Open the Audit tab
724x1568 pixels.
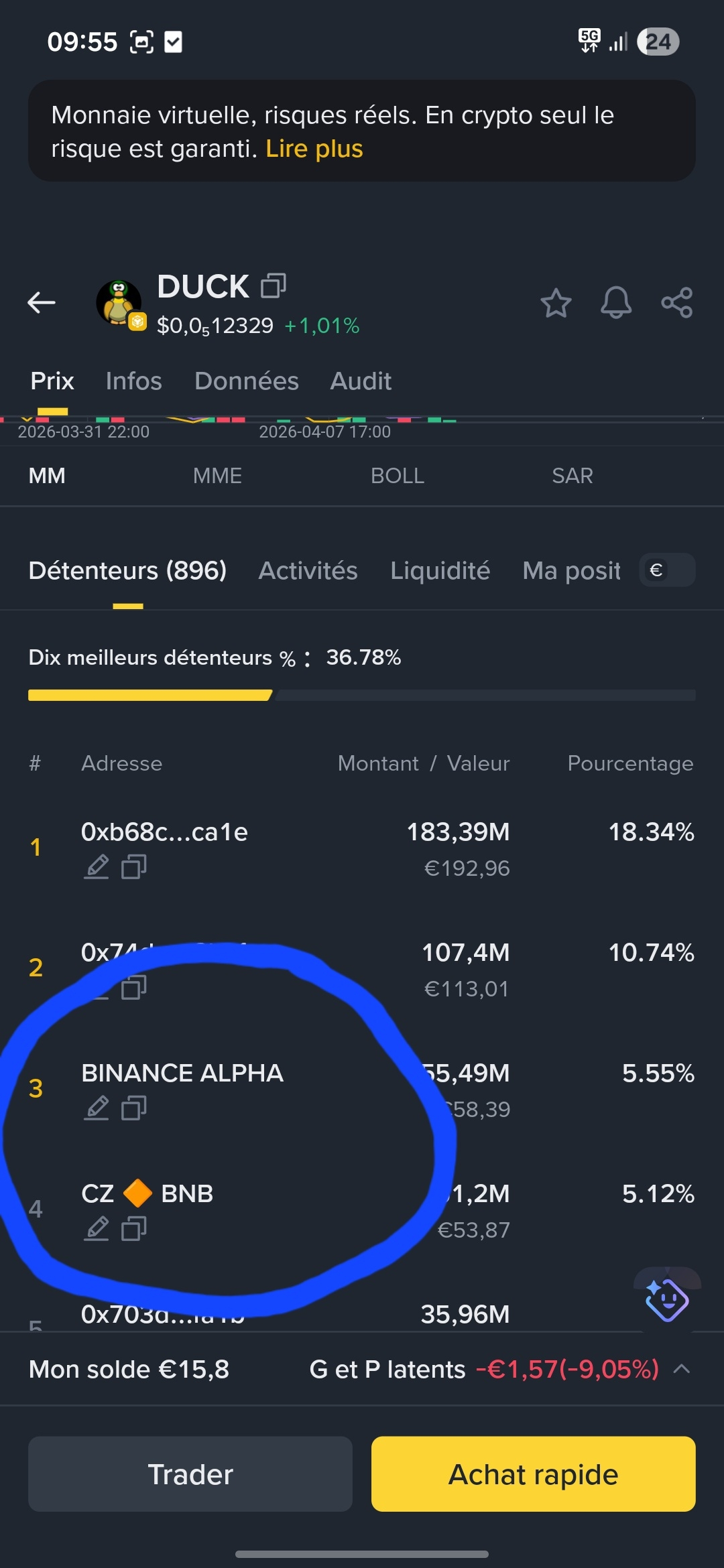click(361, 381)
